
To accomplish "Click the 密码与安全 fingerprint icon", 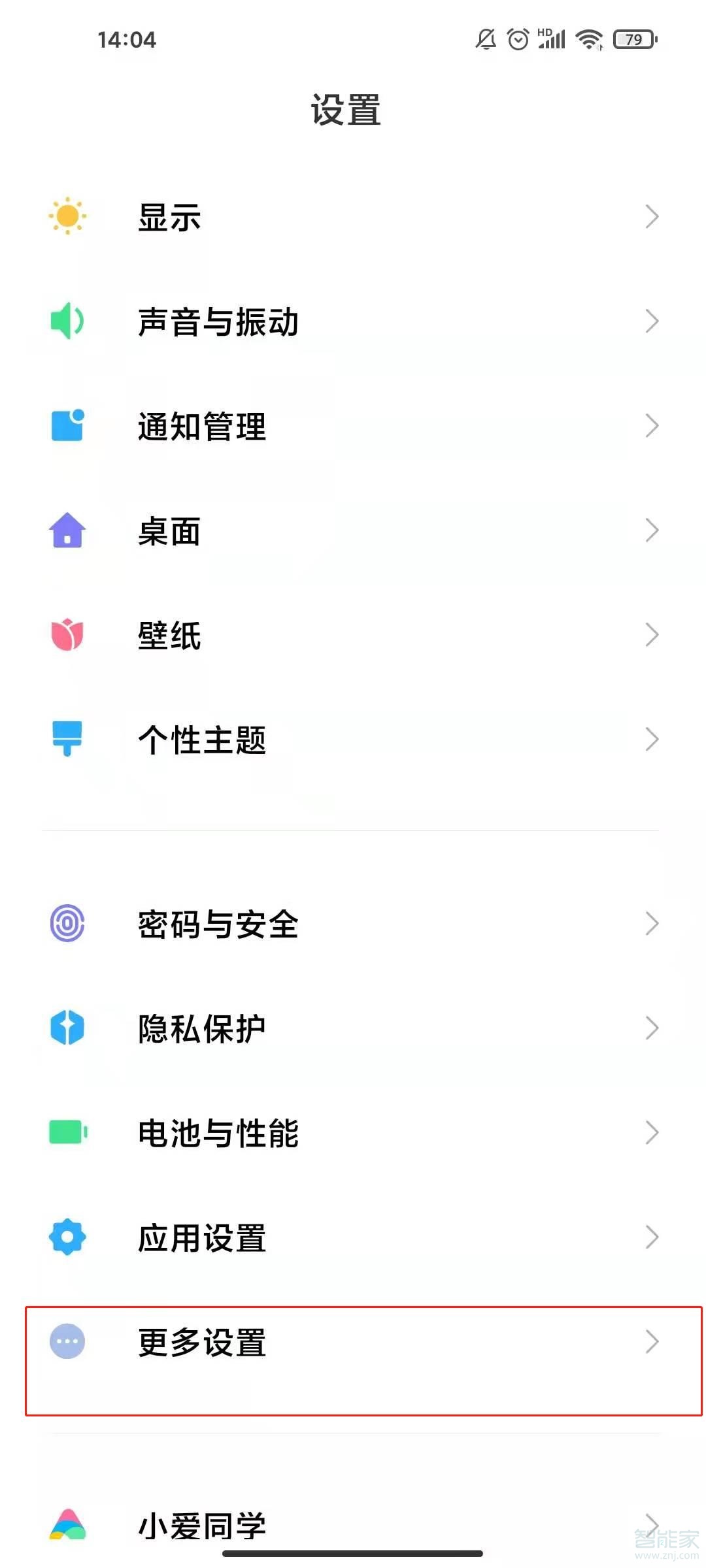I will [x=66, y=923].
